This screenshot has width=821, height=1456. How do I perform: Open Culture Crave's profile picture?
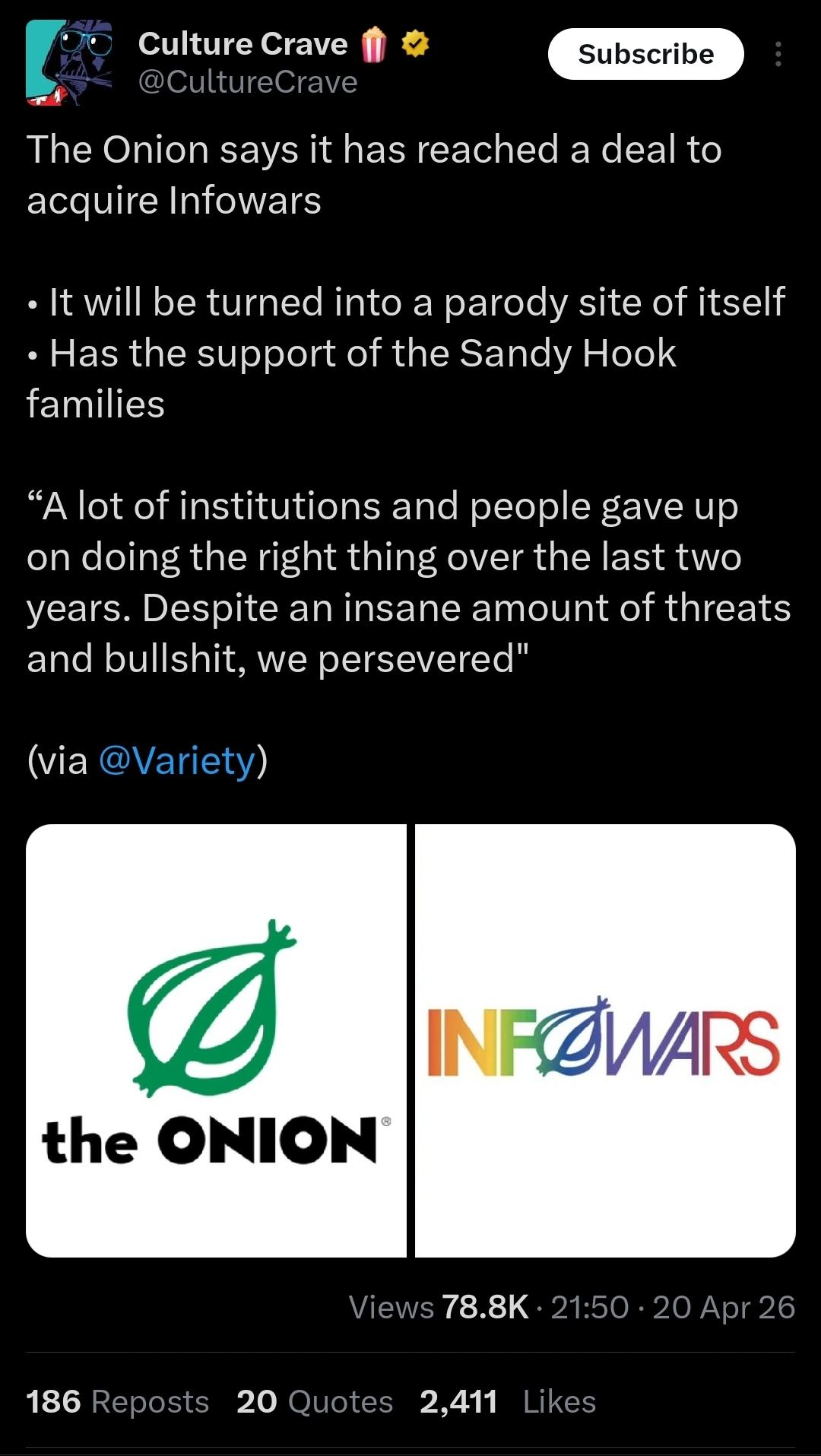[x=69, y=62]
